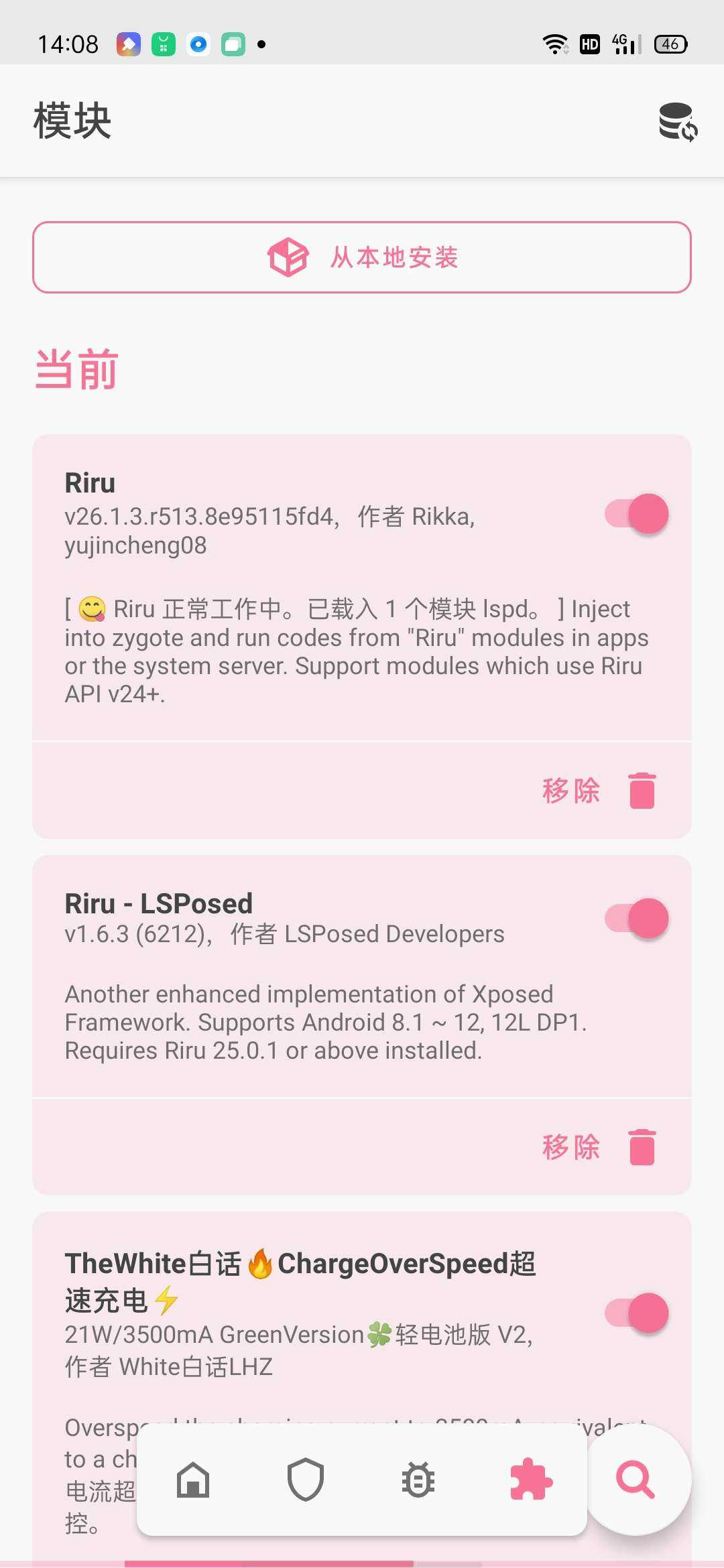Open the floating search button

tap(636, 1480)
